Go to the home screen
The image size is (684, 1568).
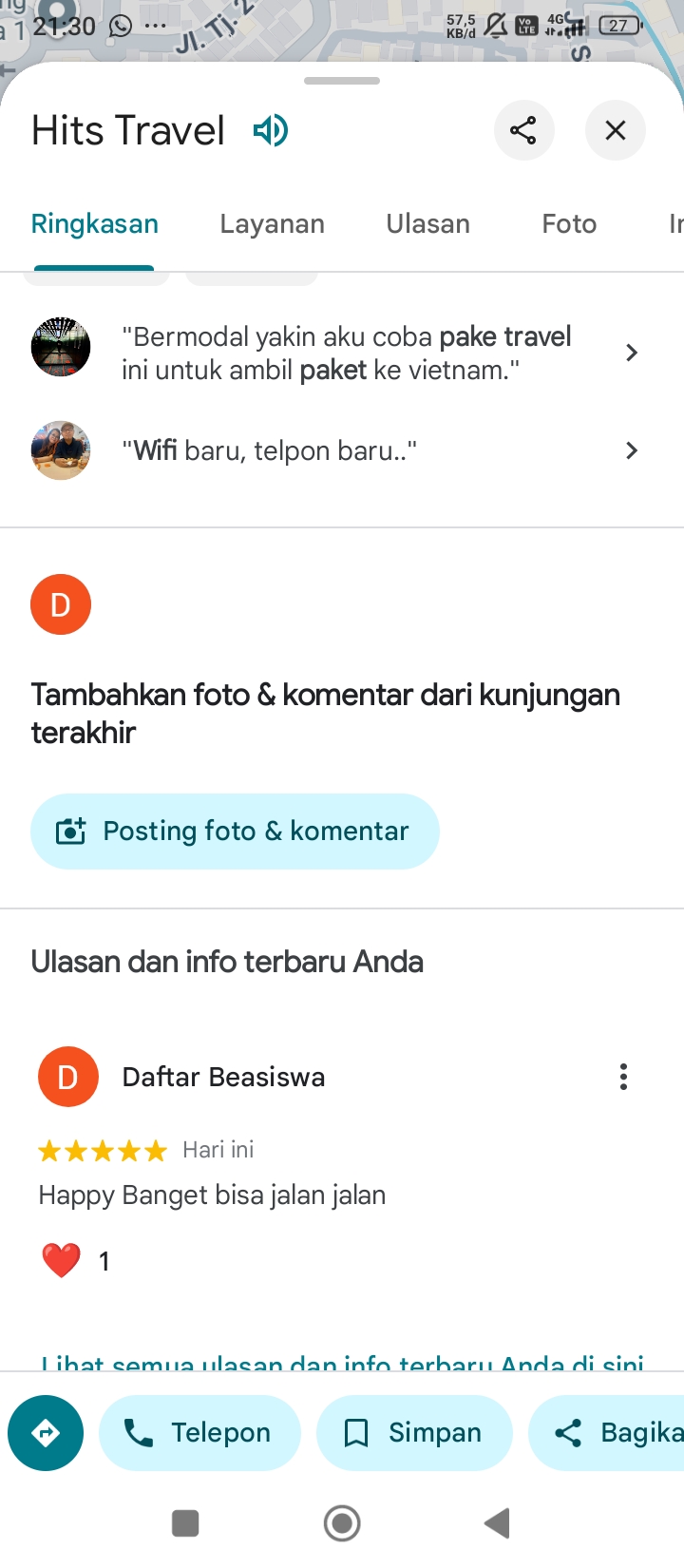coord(342,1523)
